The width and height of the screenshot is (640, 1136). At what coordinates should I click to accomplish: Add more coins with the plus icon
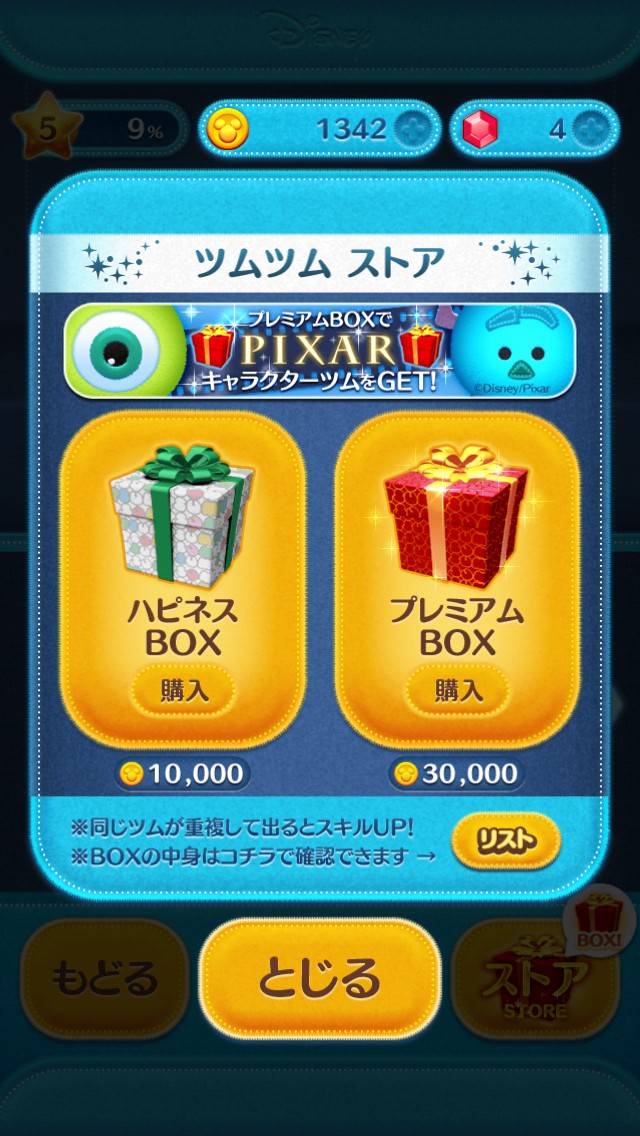[412, 128]
